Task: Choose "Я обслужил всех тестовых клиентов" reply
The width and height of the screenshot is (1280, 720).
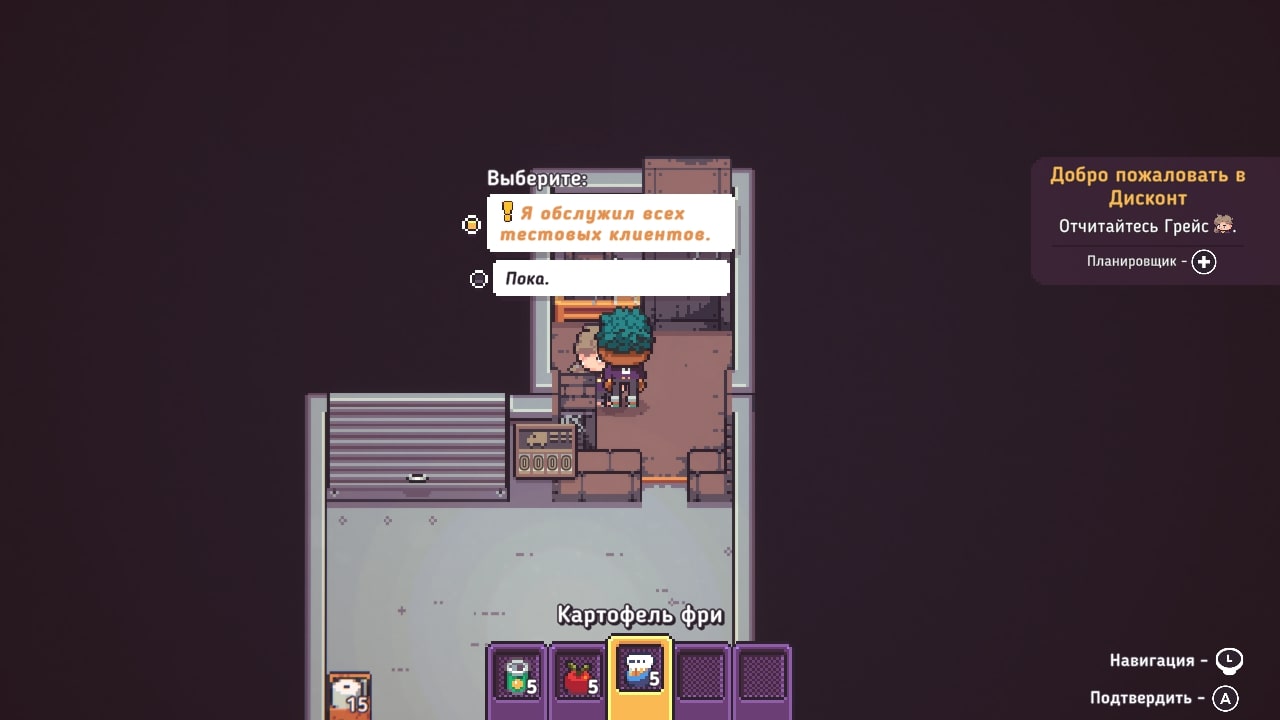Action: (x=610, y=223)
